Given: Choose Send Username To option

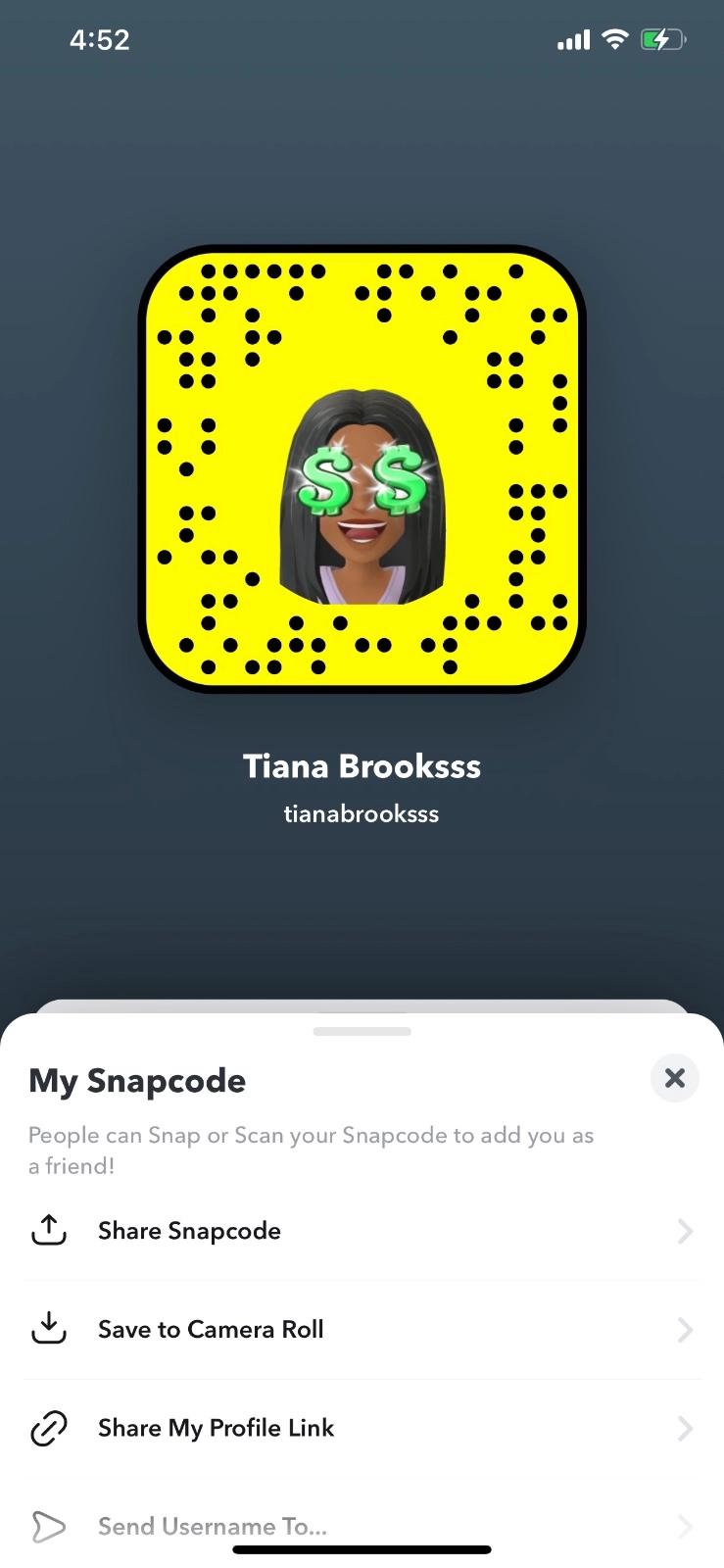Looking at the screenshot, I should pos(212,1526).
